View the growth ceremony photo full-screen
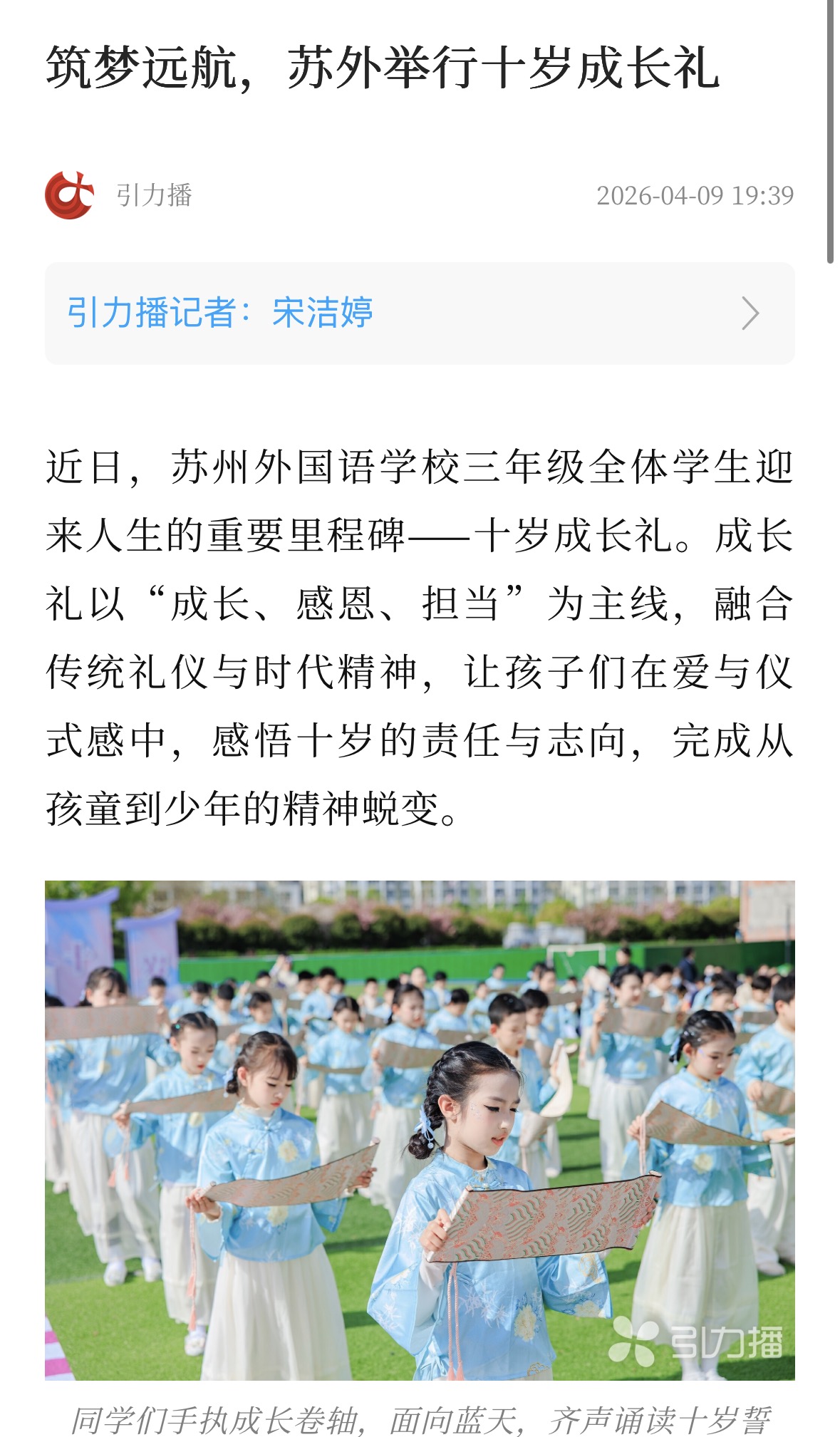 pyautogui.click(x=419, y=1130)
